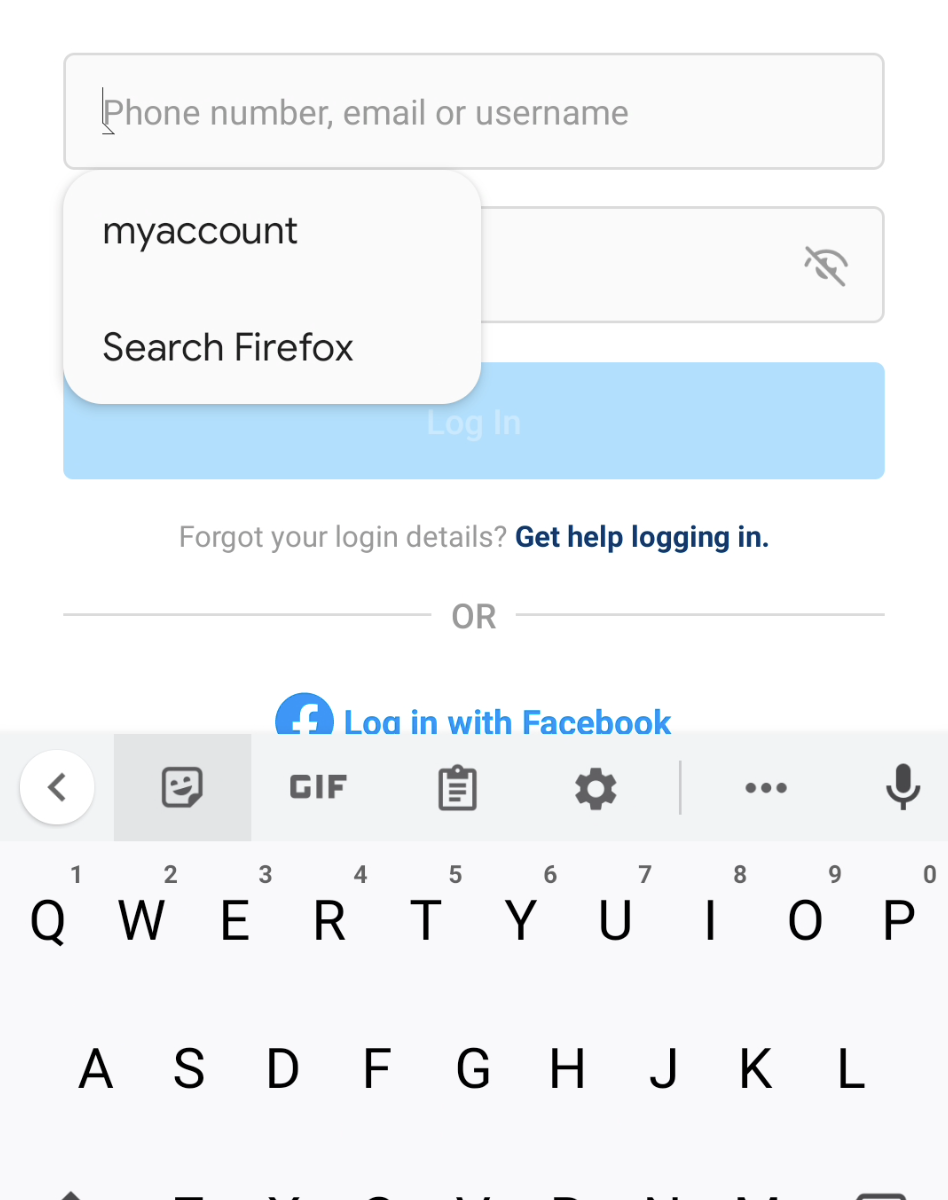Show more keyboard options via three dots
948x1200 pixels.
[766, 788]
